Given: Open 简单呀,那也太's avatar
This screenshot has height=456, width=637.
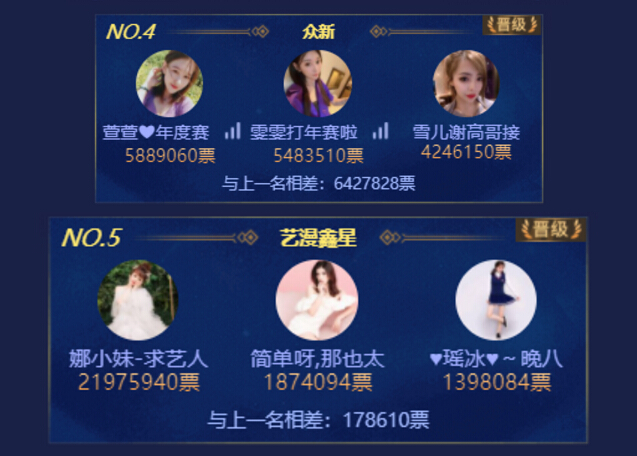Looking at the screenshot, I should 317,300.
